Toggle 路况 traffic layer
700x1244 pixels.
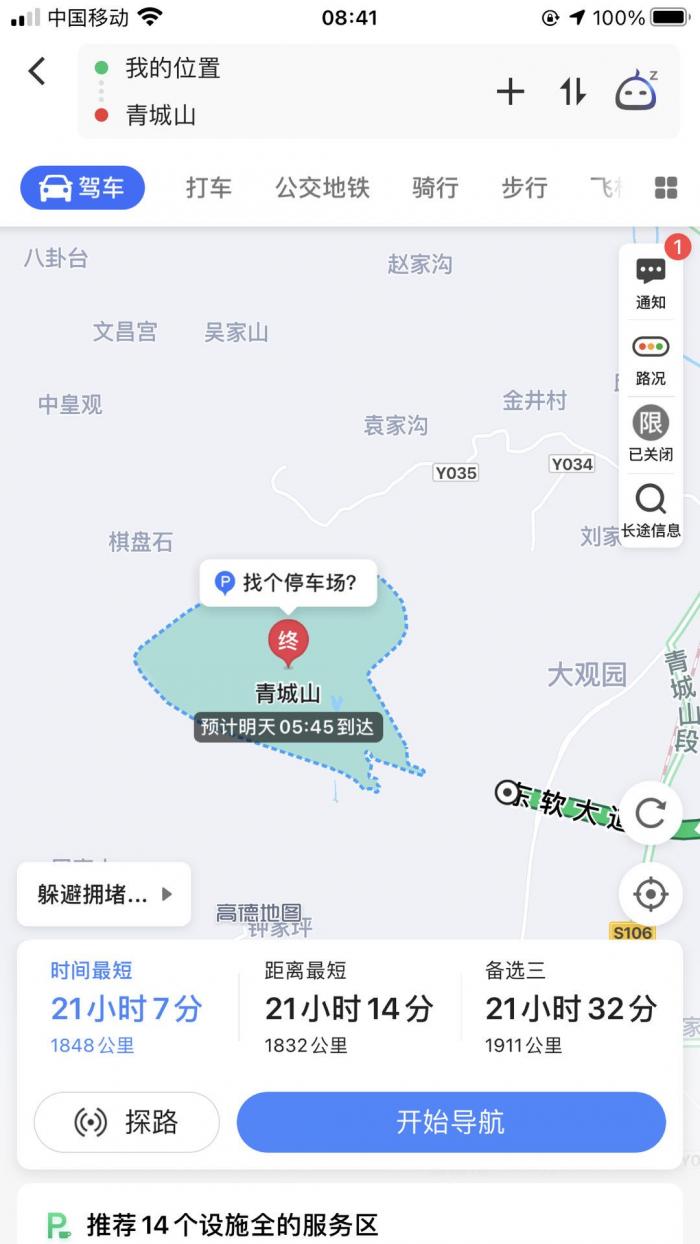(x=650, y=359)
